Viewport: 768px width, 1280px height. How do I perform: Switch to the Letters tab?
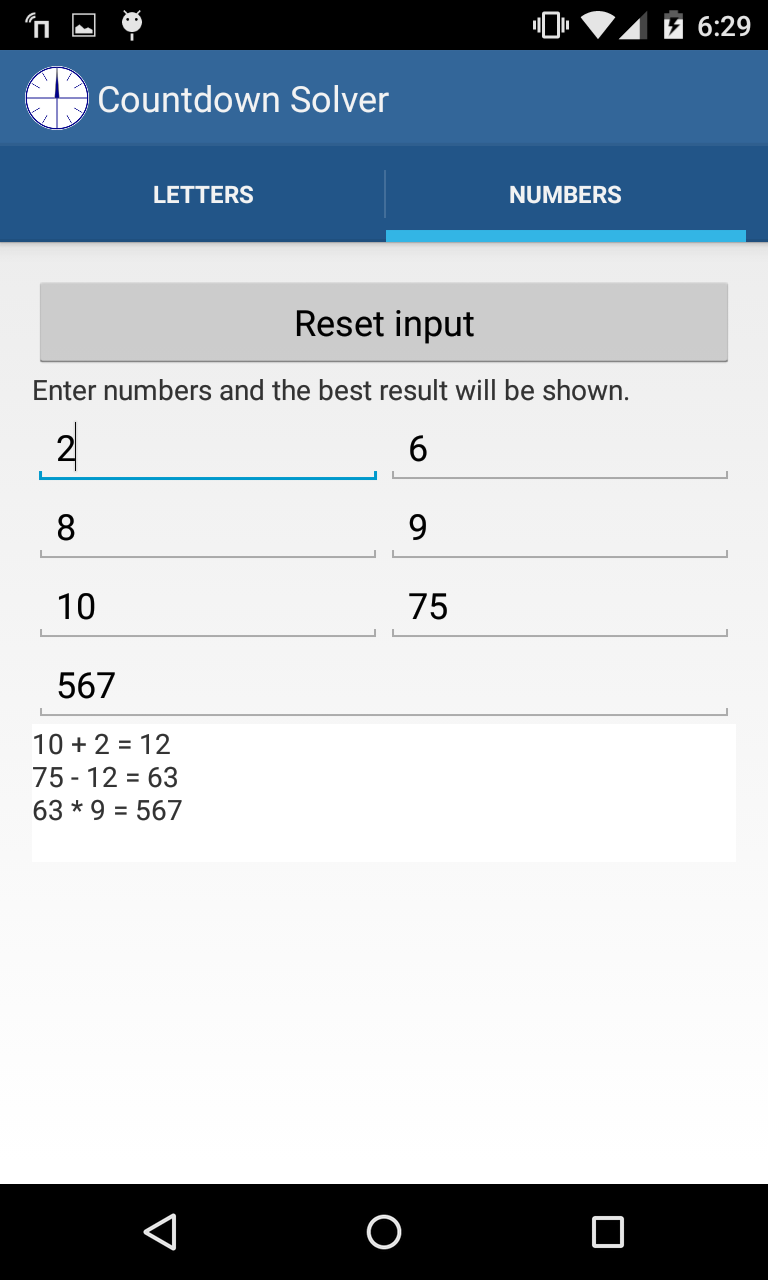click(203, 194)
